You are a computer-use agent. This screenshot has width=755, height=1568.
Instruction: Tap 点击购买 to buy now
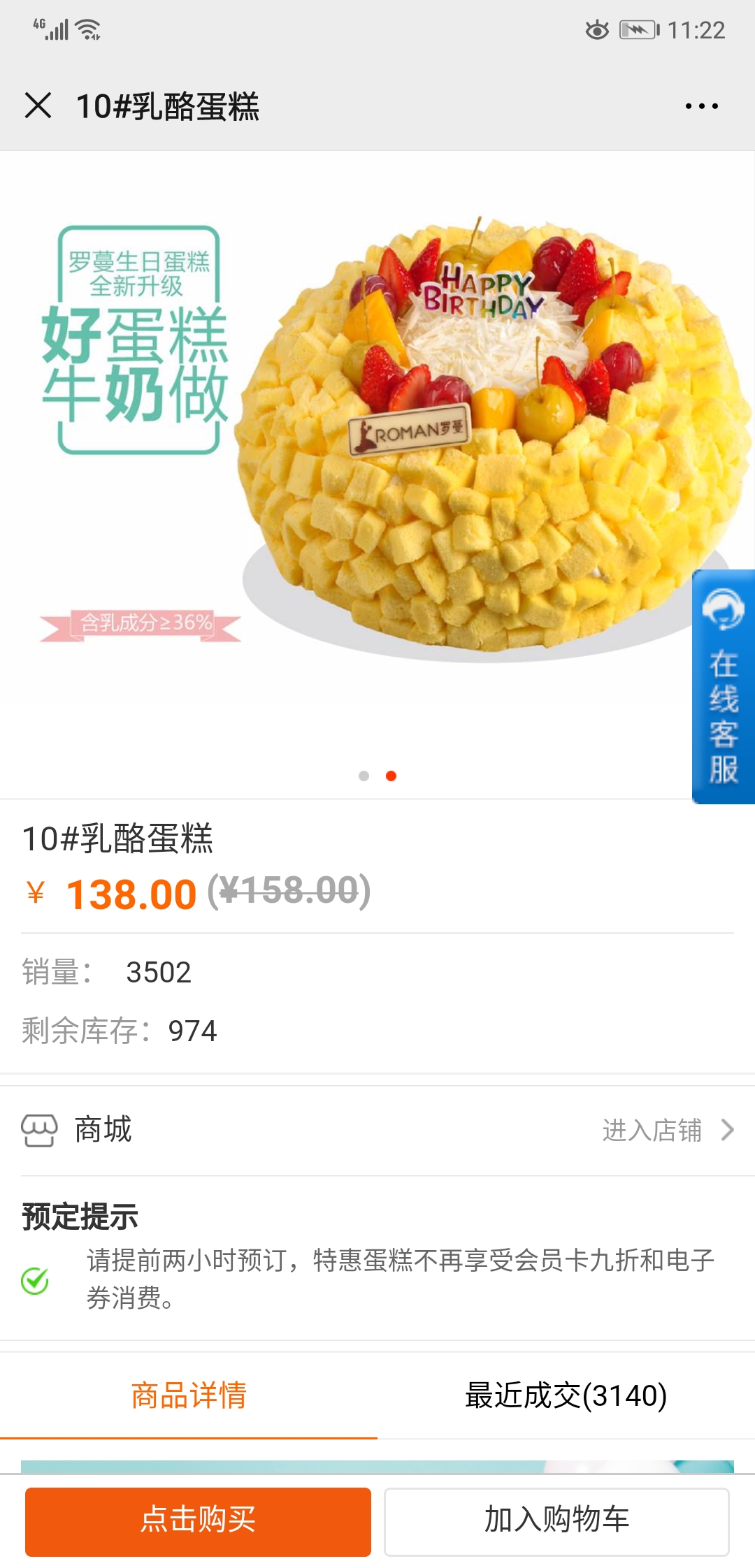[x=198, y=1521]
